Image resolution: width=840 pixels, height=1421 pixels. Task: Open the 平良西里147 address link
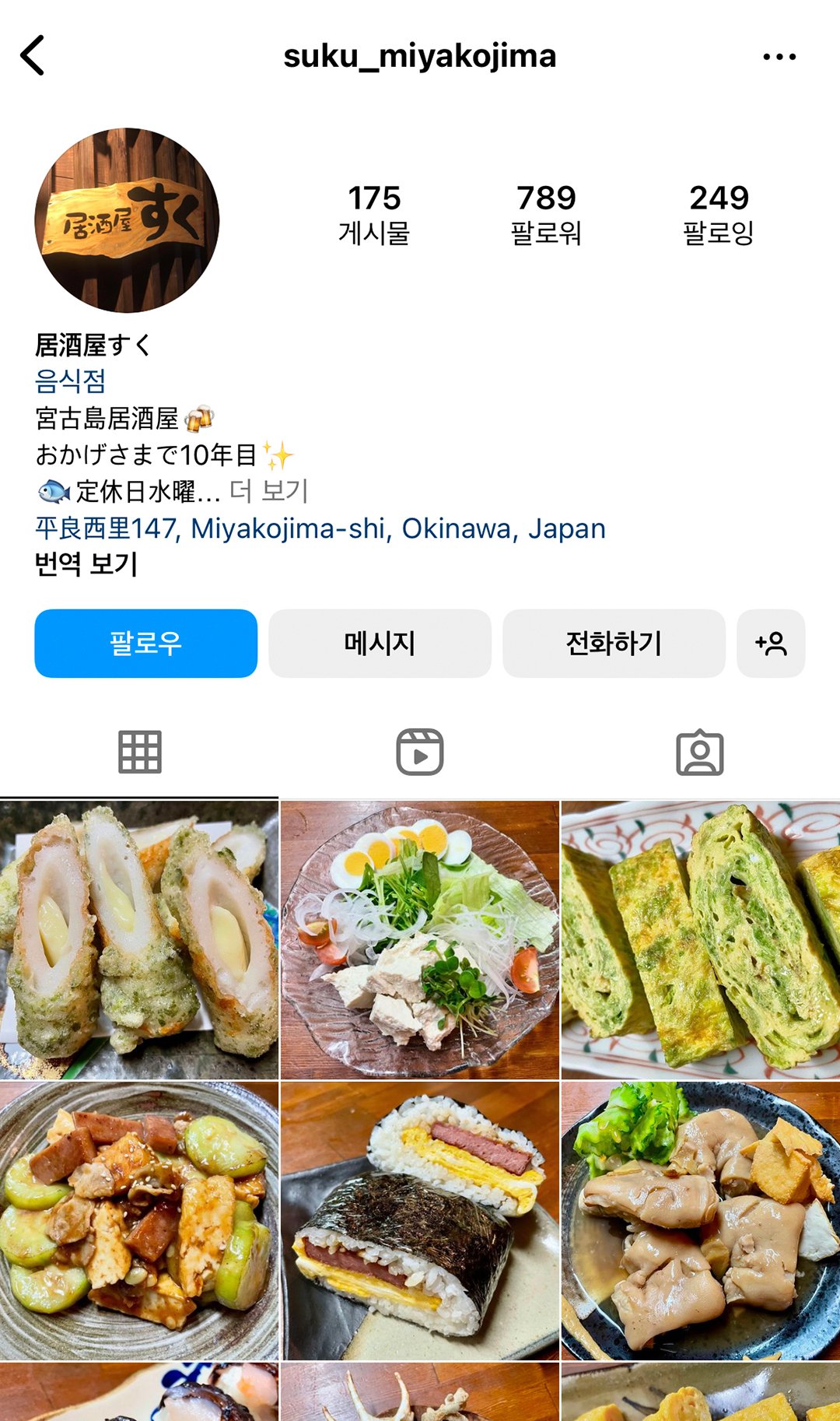320,528
